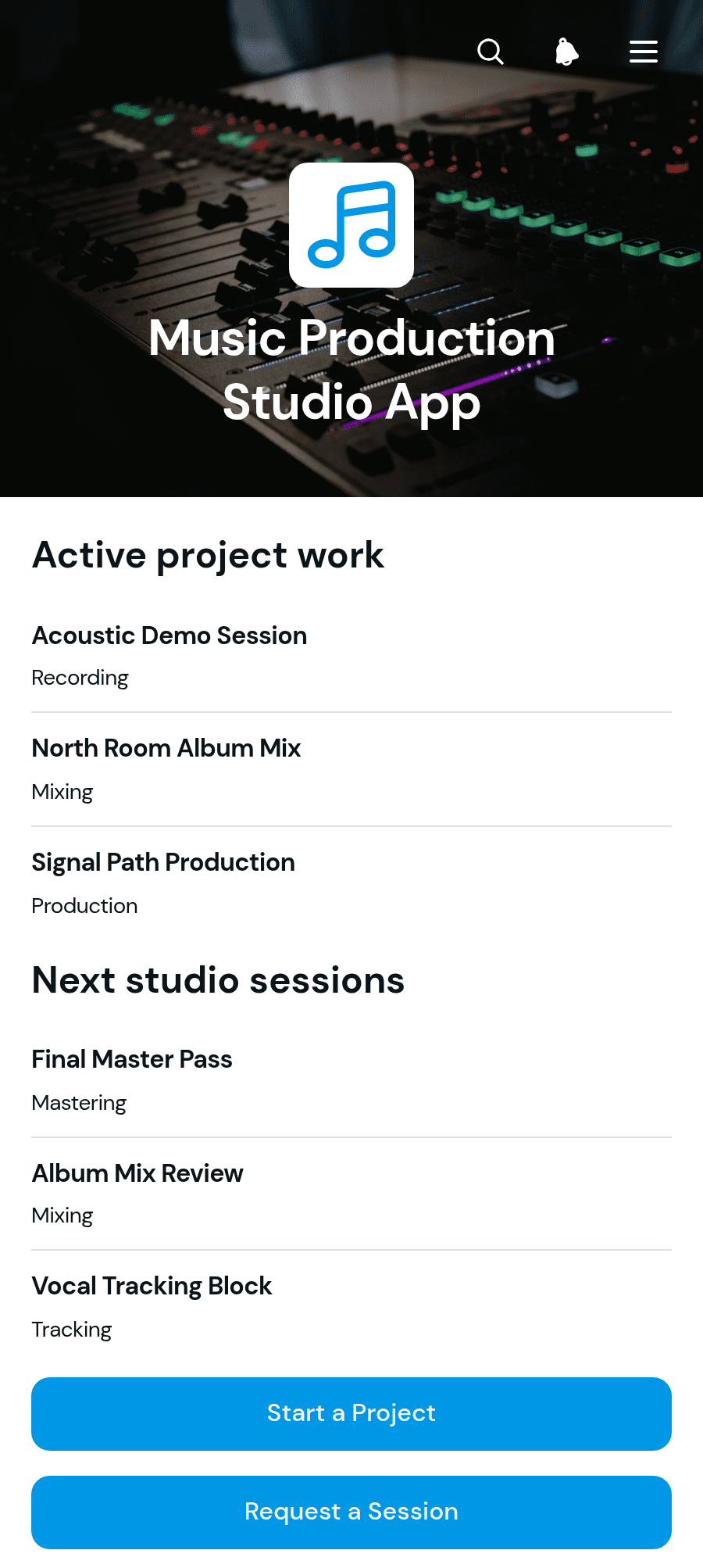
Task: Open the search icon
Action: [491, 52]
